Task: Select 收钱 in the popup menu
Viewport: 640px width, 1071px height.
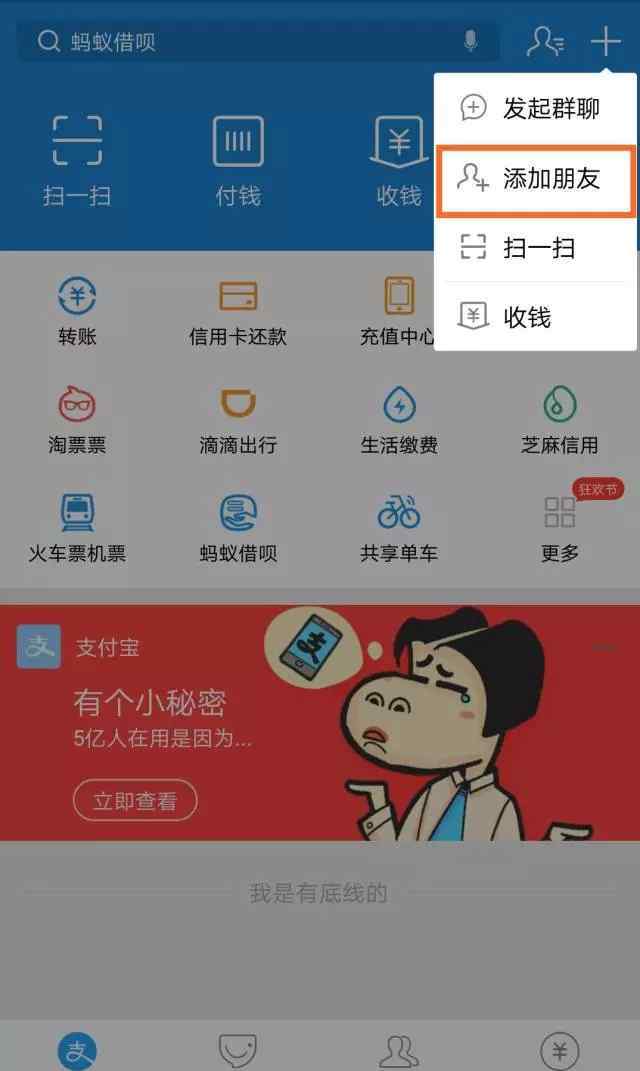Action: point(535,316)
